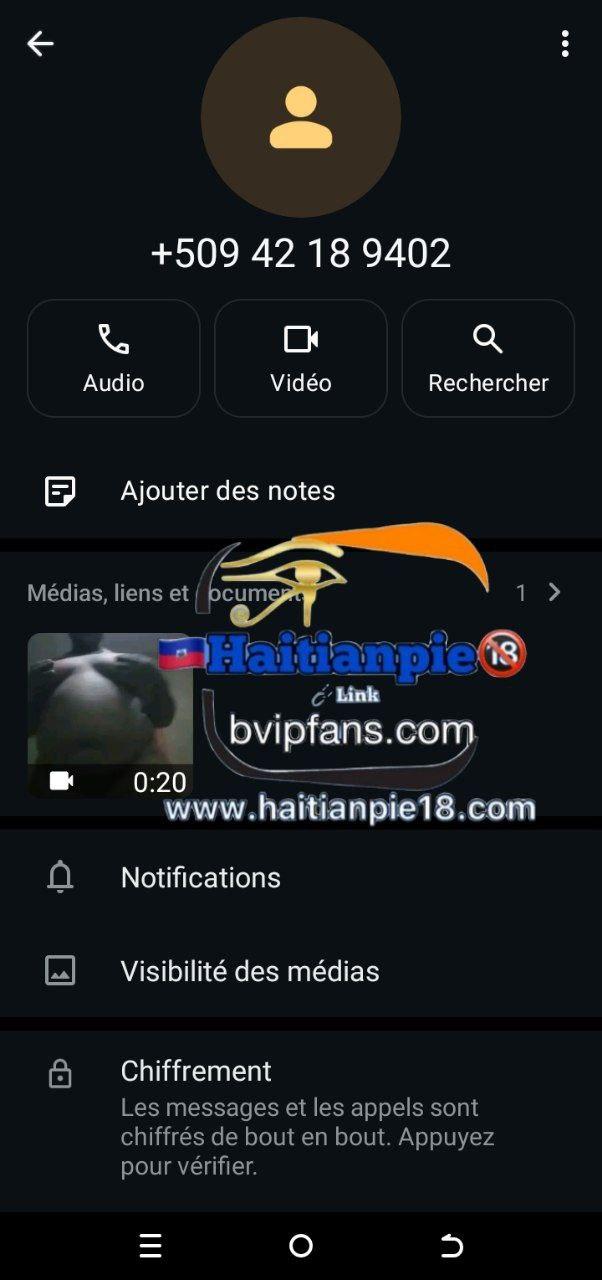
Task: Open Notifications settings
Action: (200, 877)
